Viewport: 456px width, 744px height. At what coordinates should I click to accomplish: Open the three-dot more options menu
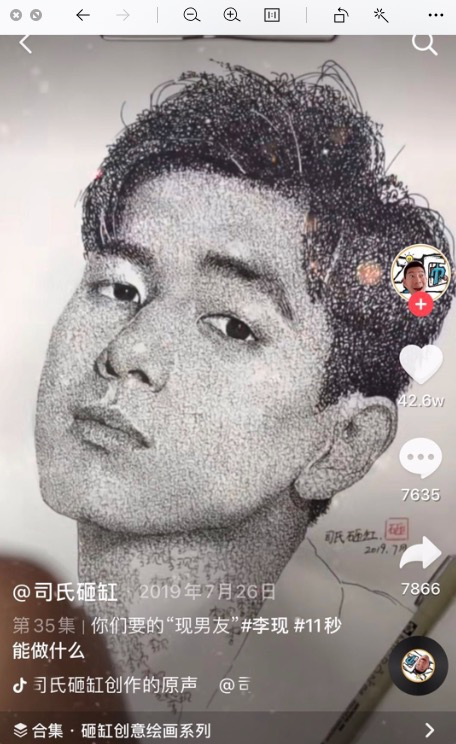click(436, 16)
